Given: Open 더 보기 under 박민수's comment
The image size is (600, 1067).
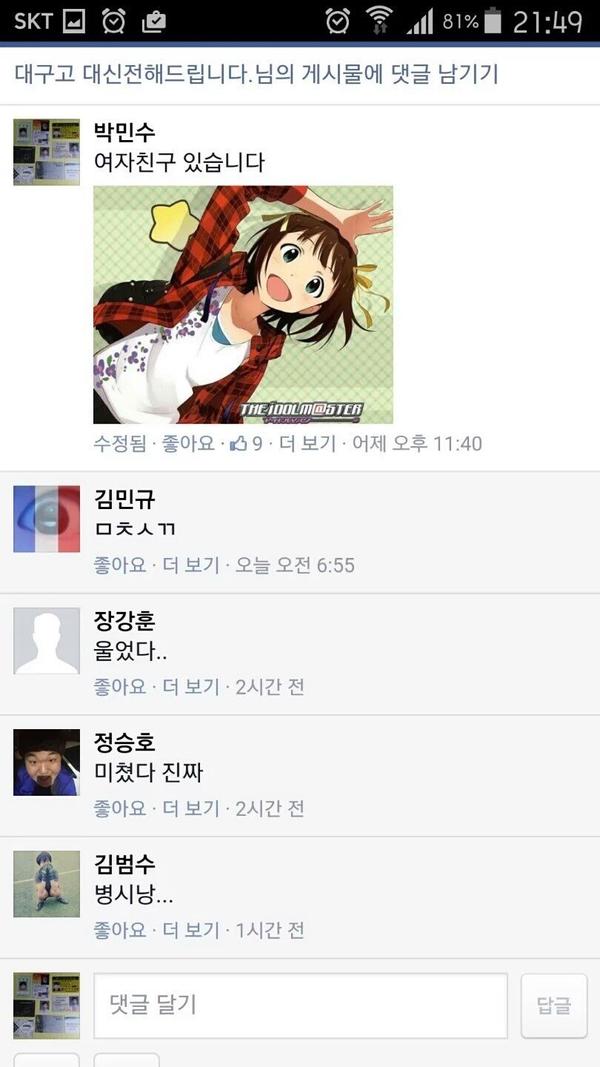Looking at the screenshot, I should click(x=305, y=442).
